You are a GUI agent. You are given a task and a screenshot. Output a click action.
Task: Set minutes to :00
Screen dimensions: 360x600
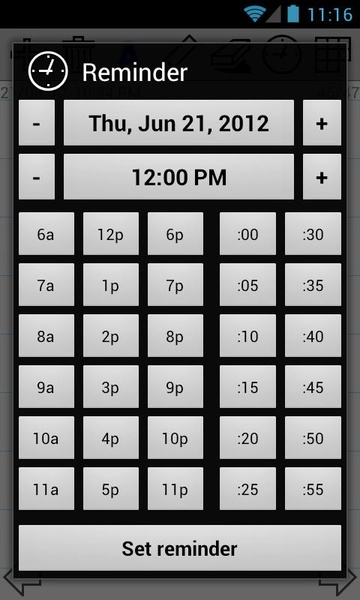pos(248,234)
